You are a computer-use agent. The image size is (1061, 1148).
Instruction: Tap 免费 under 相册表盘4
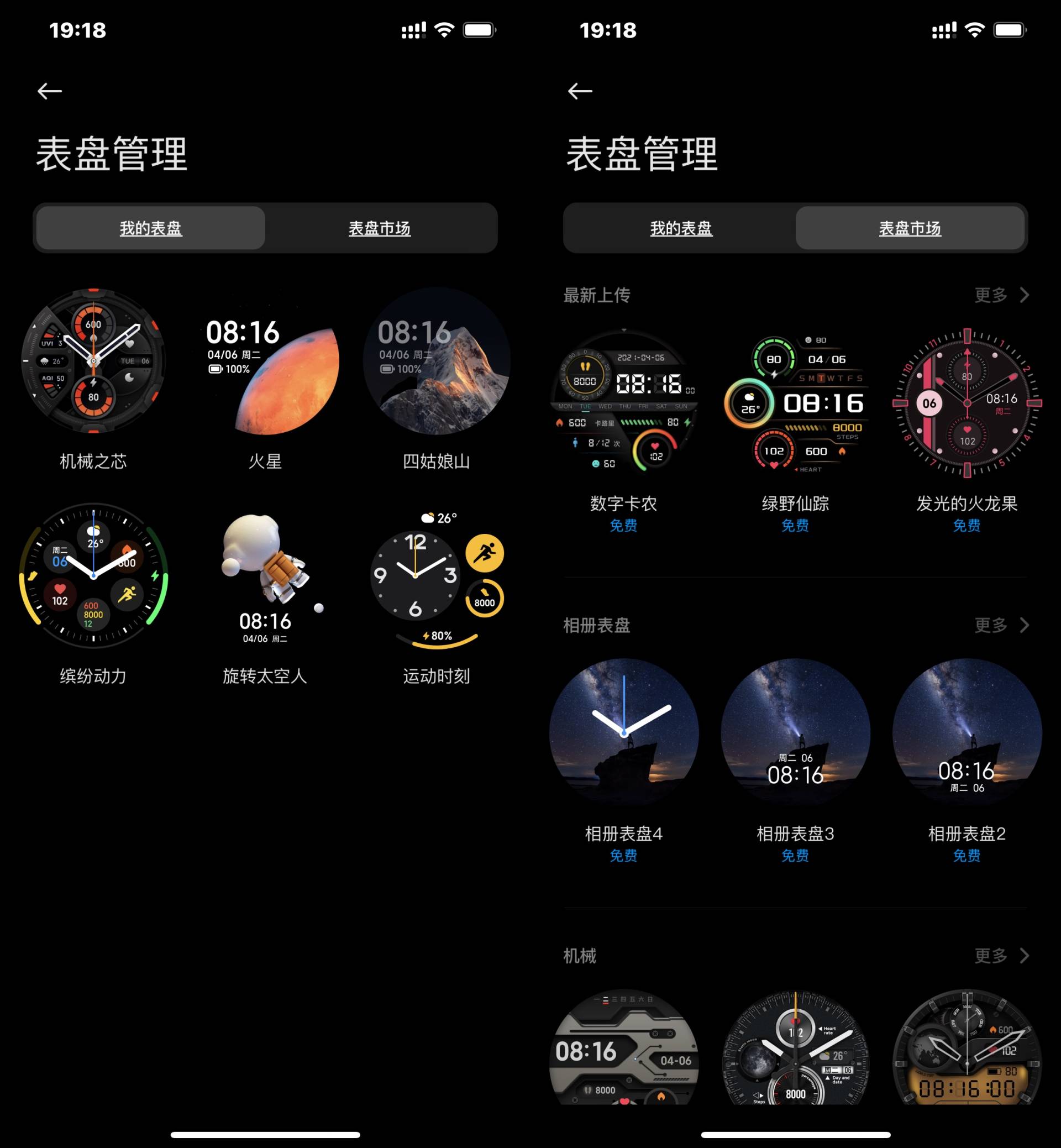click(623, 856)
